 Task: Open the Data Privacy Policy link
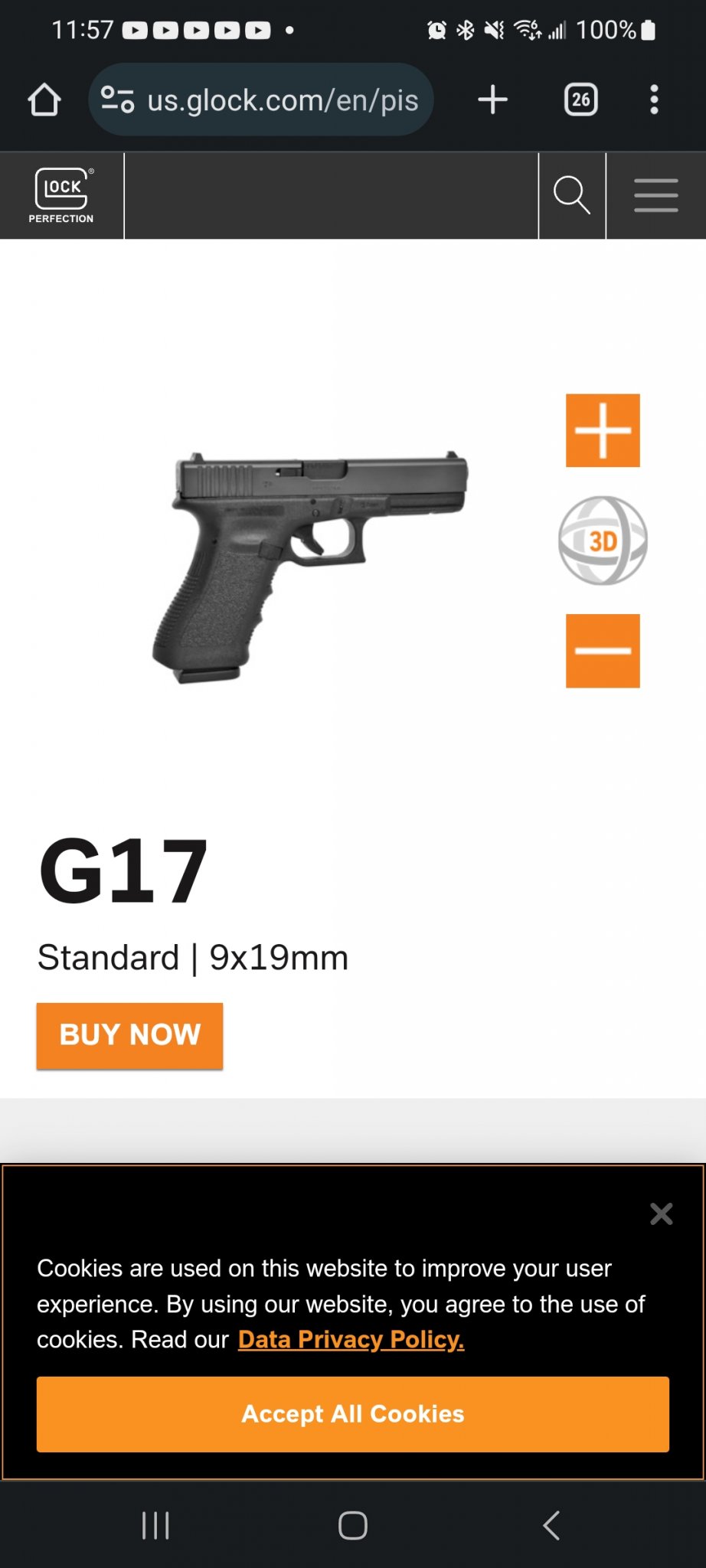tap(351, 1339)
